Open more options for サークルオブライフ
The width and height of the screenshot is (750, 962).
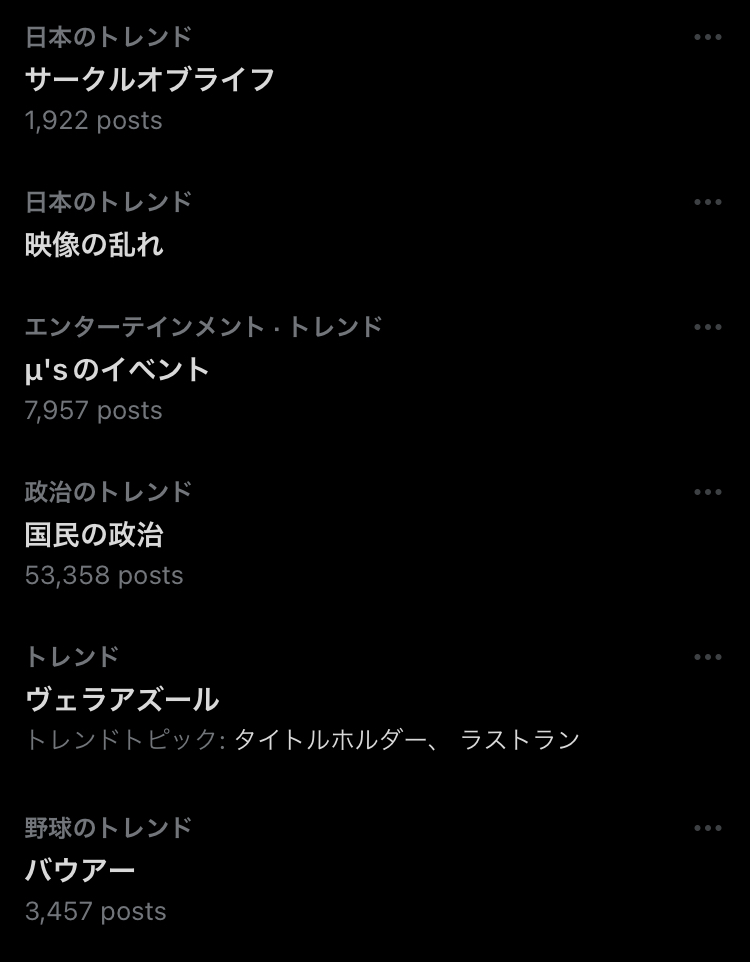coord(707,37)
